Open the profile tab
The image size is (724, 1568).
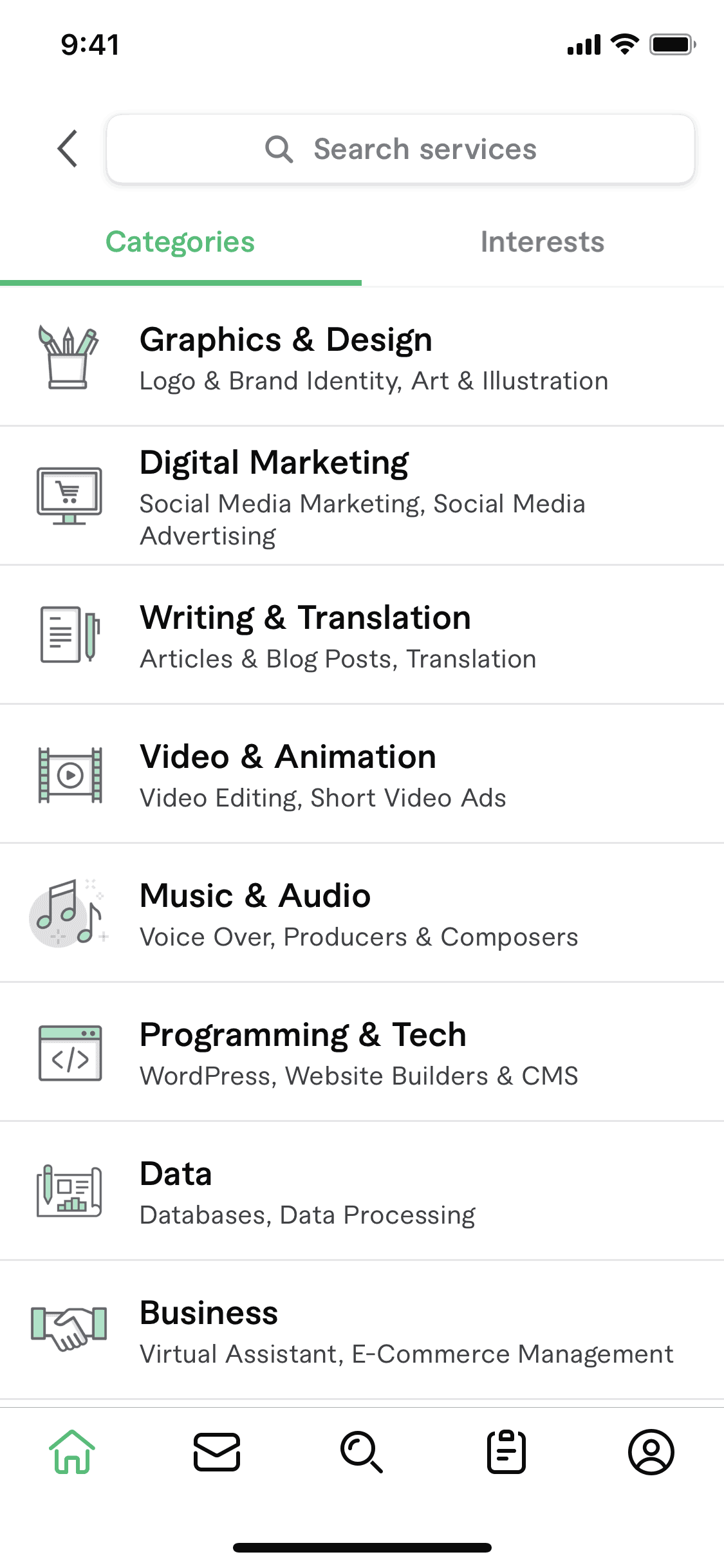pos(651,1452)
